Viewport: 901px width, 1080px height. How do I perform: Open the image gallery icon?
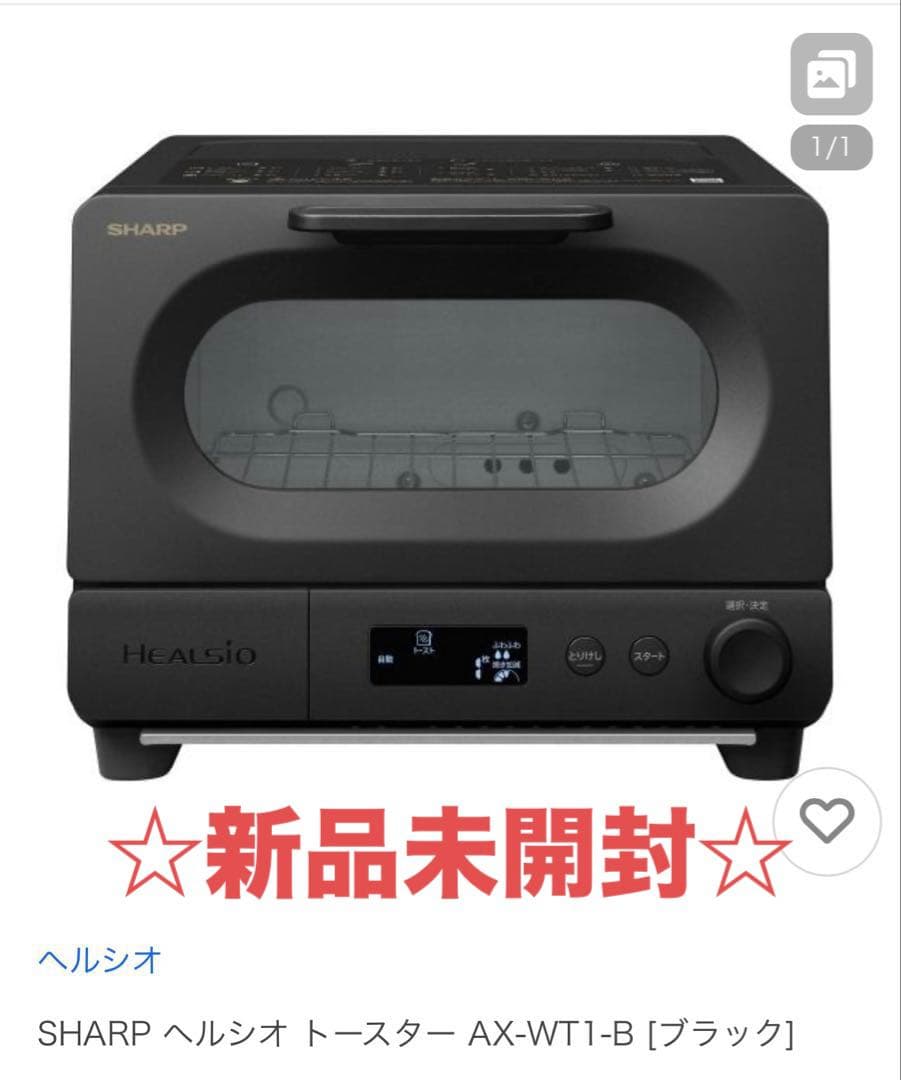click(x=831, y=76)
